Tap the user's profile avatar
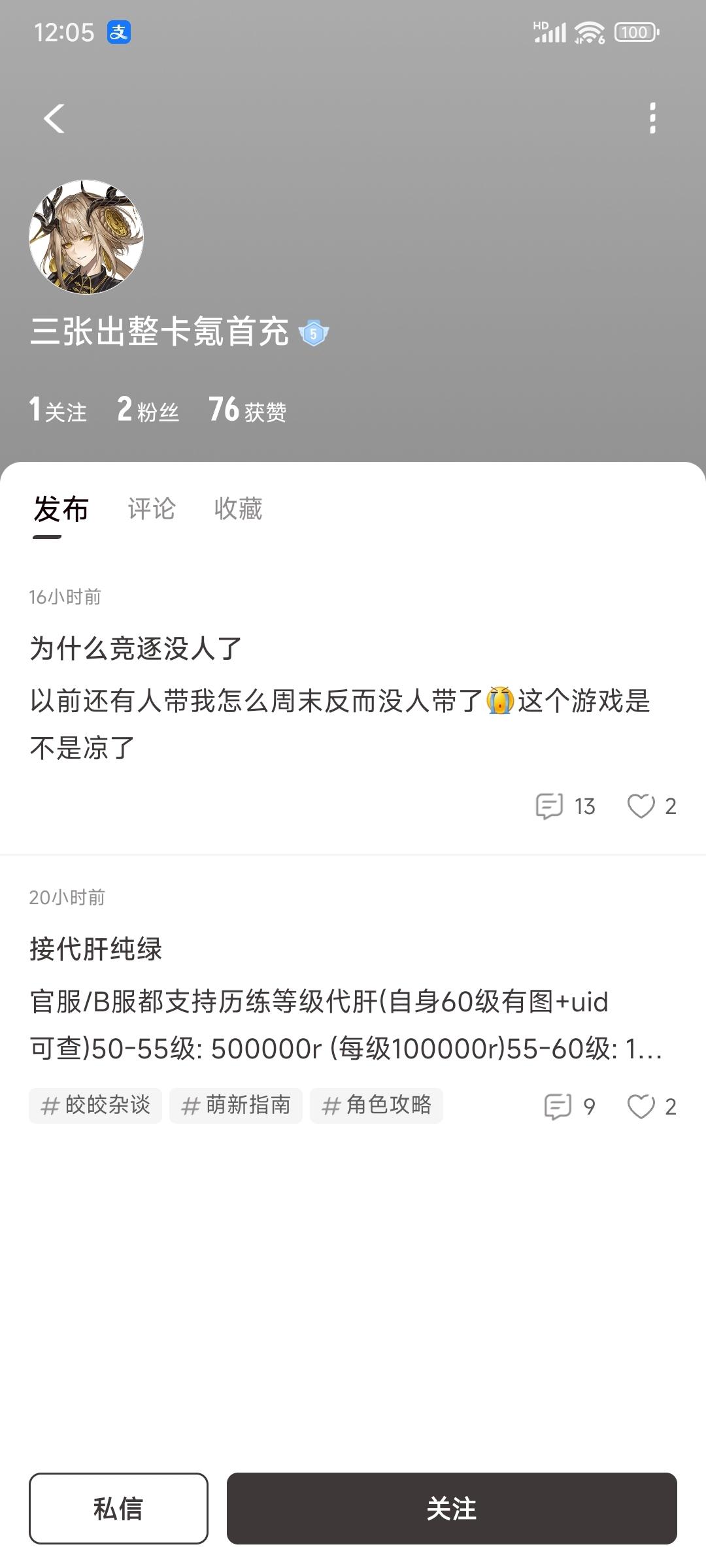 (x=86, y=237)
